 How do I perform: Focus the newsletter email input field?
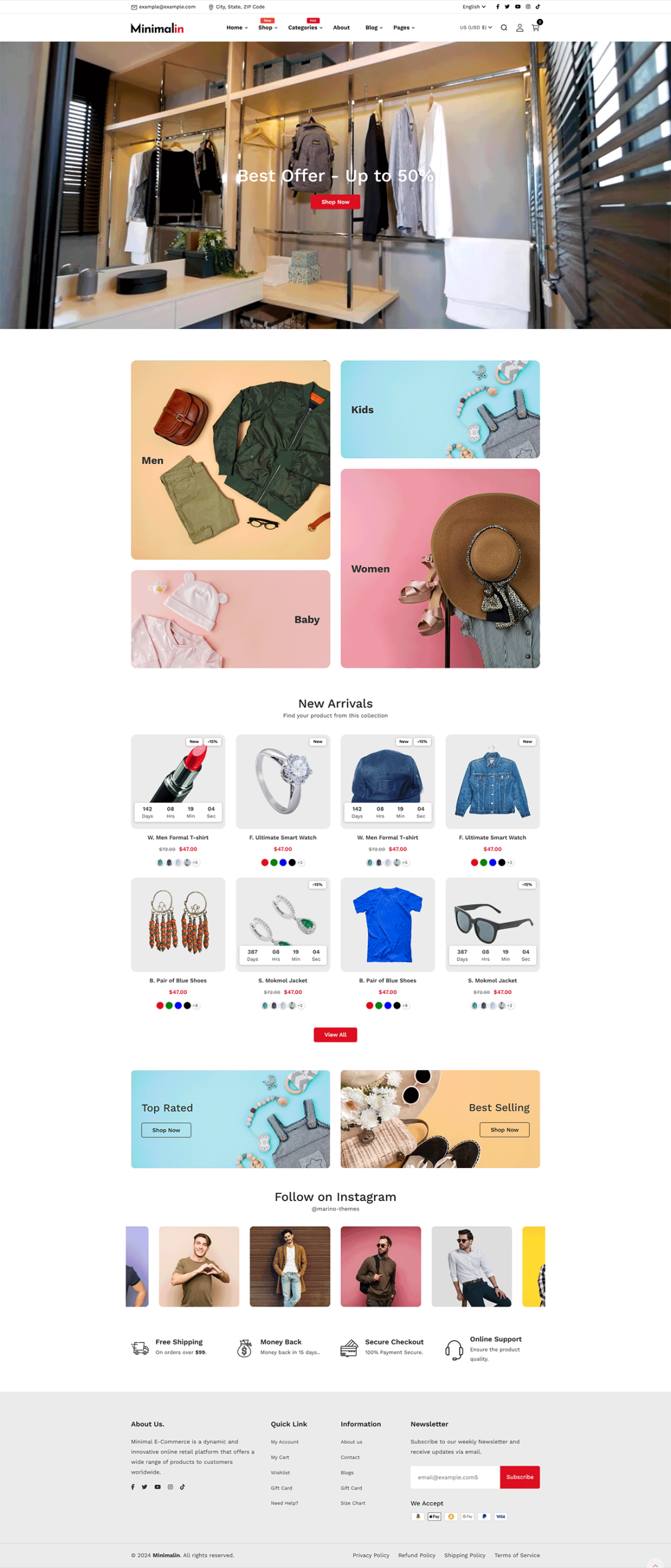pos(455,1477)
